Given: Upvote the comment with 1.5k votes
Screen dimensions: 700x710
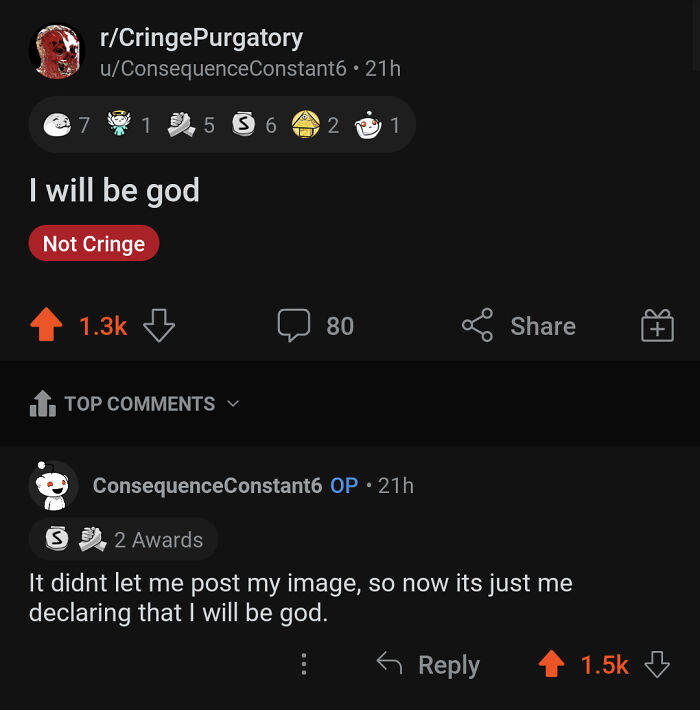Looking at the screenshot, I should point(551,665).
